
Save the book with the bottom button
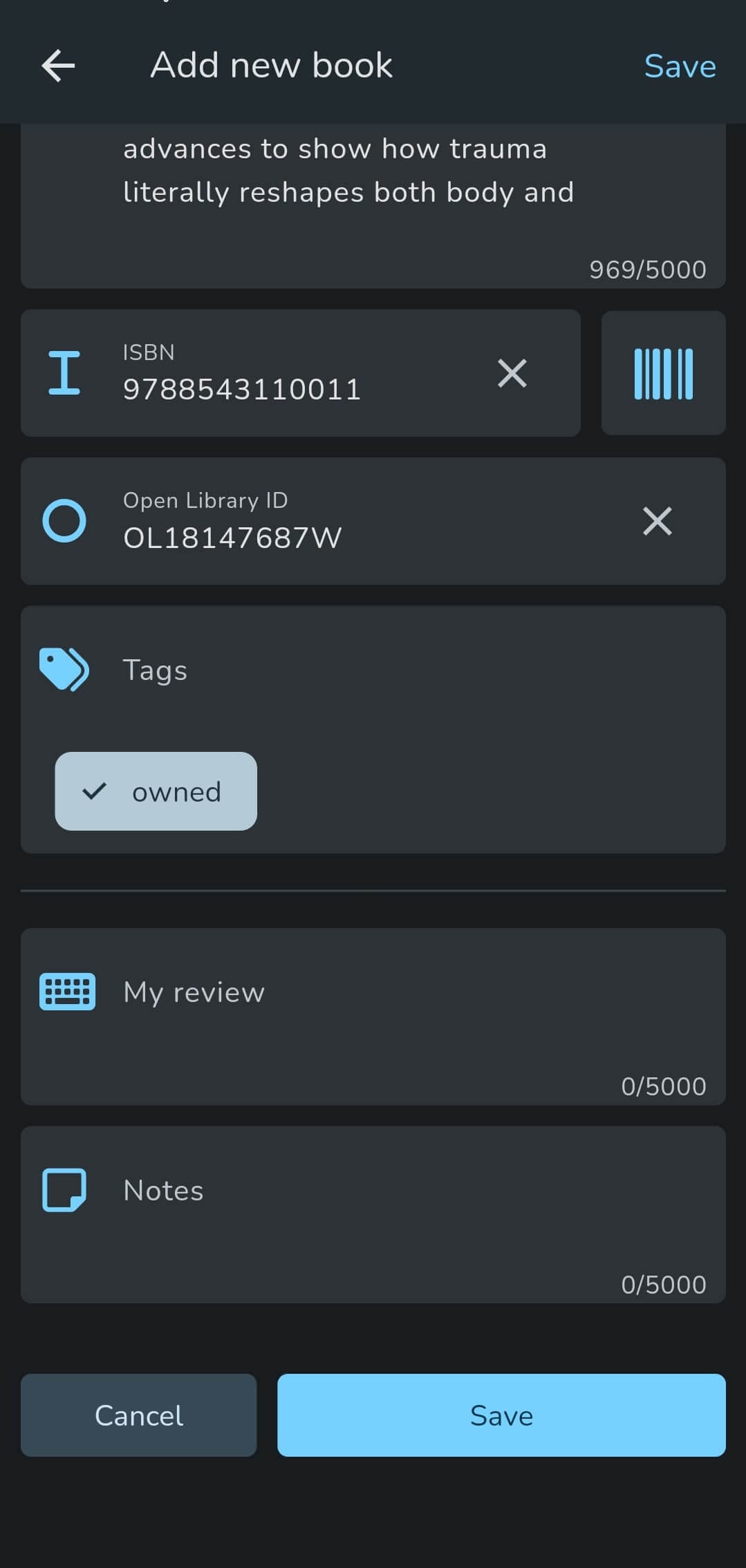[x=501, y=1415]
